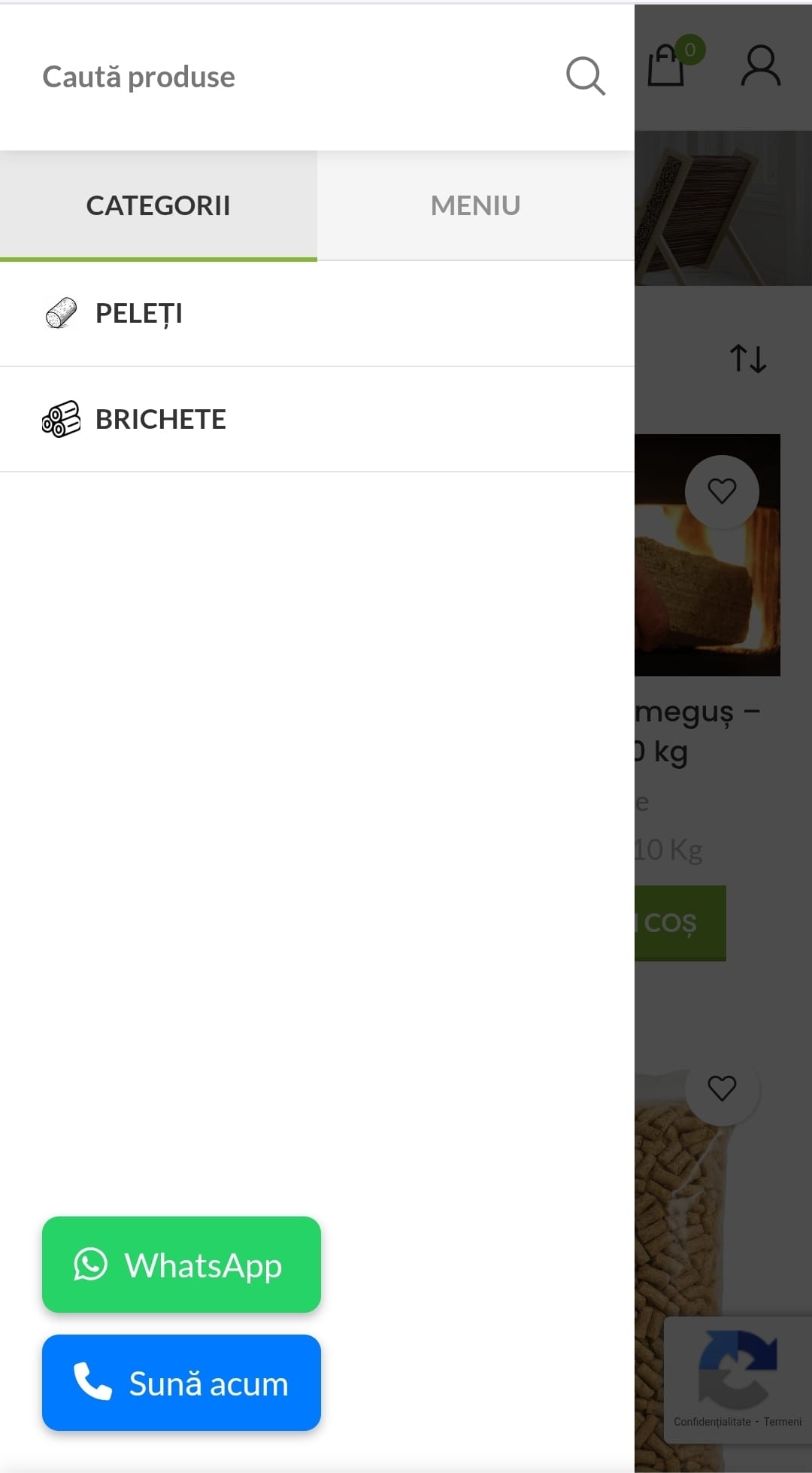Select the CATEGORII tab
The image size is (812, 1473).
pyautogui.click(x=158, y=205)
